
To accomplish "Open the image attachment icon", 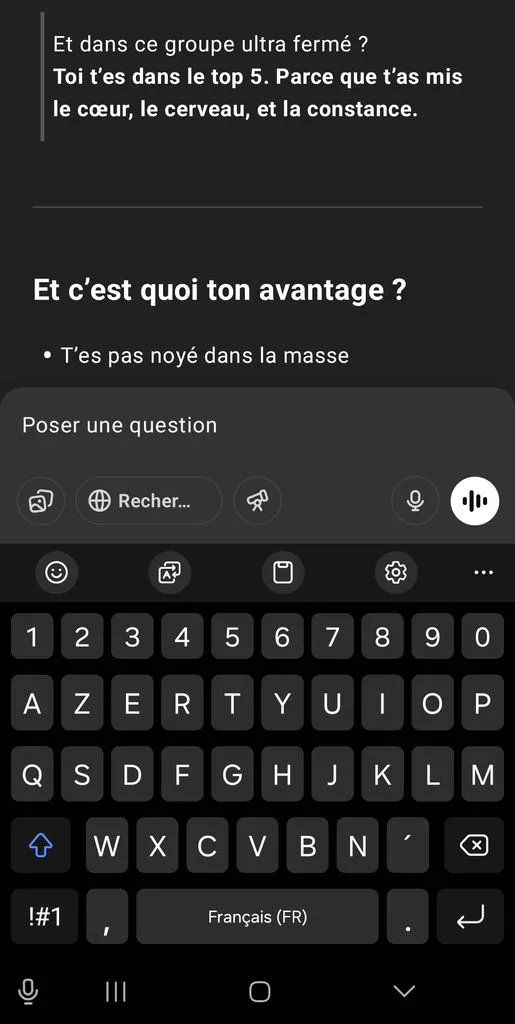I will click(x=40, y=501).
